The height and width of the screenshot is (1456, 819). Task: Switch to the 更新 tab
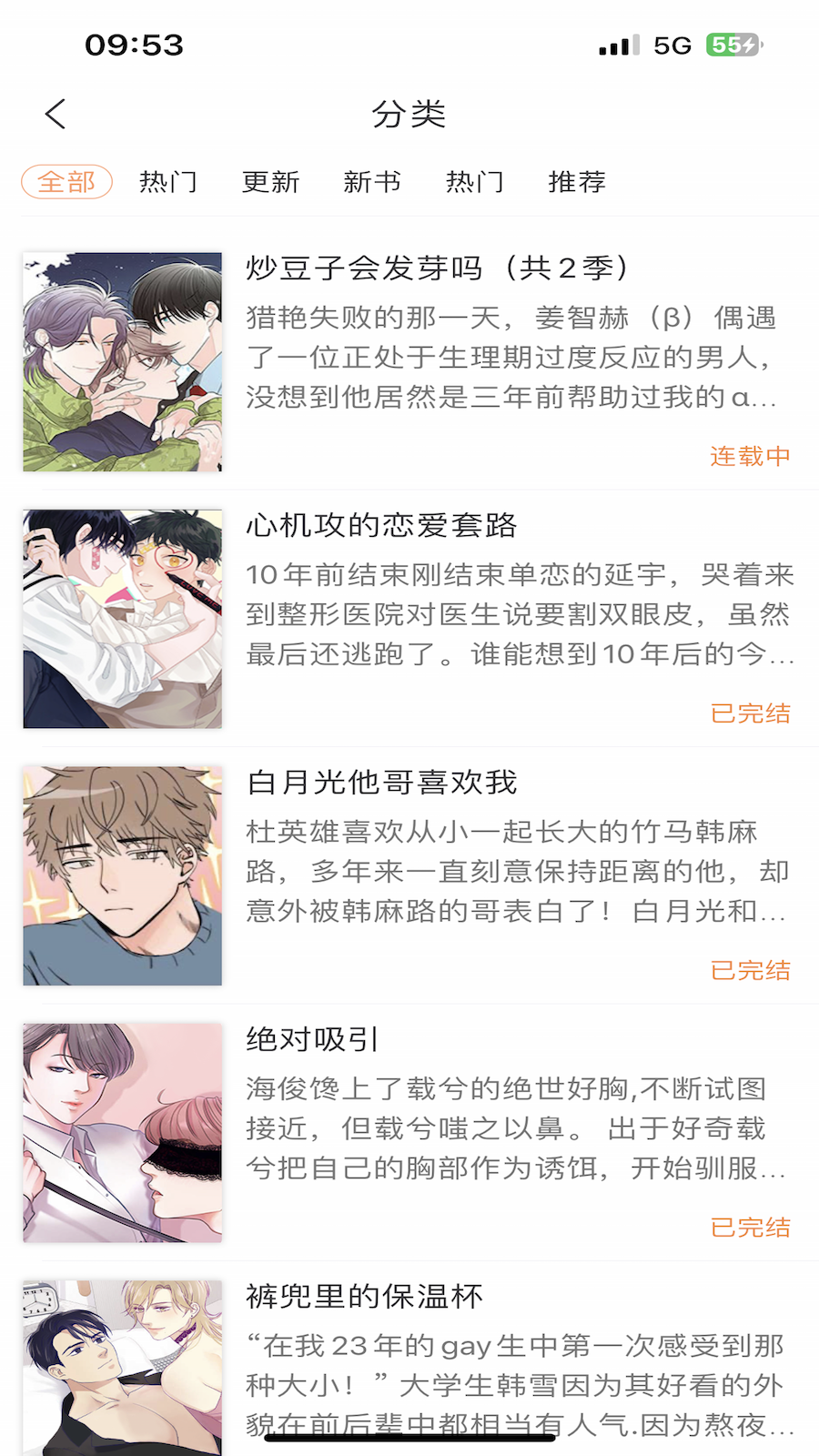click(x=270, y=182)
